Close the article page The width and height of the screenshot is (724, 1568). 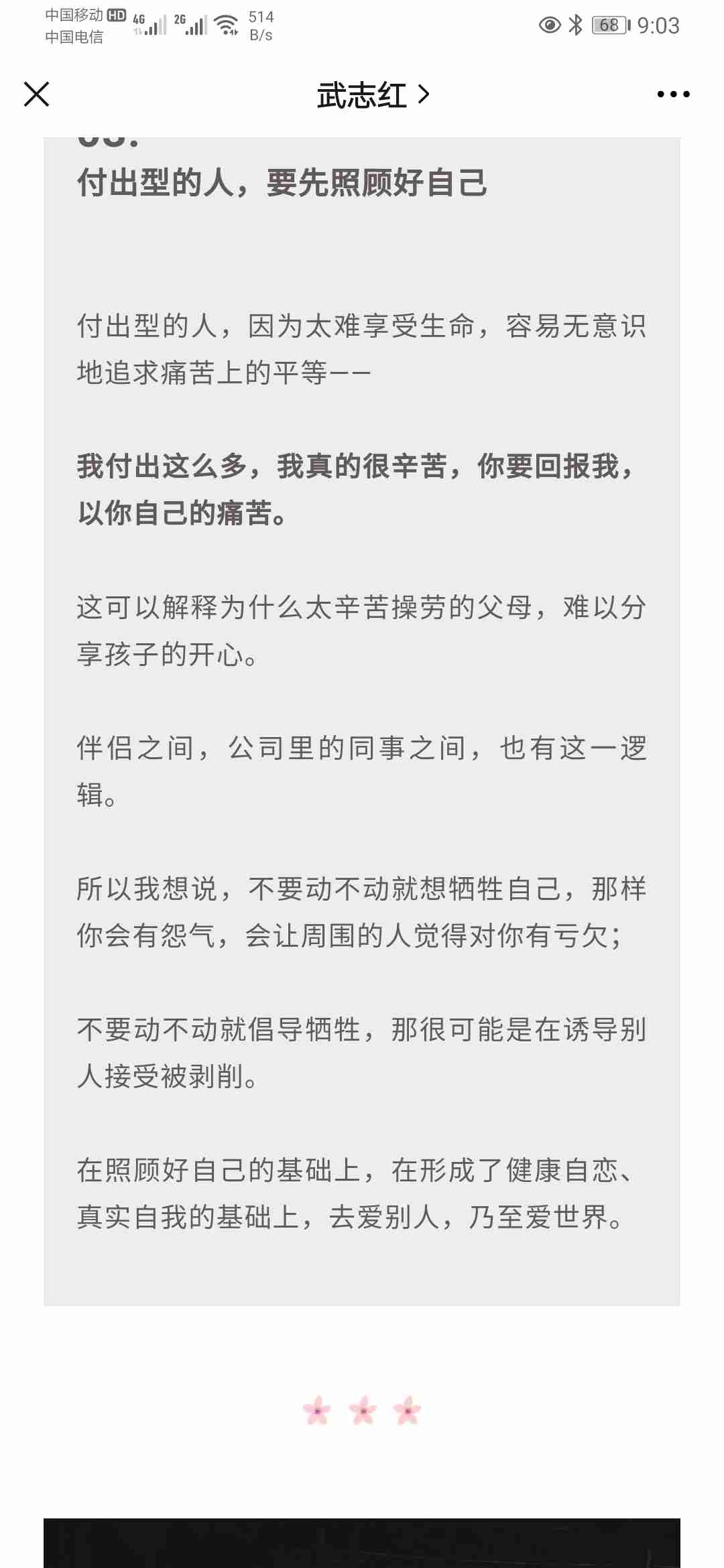(x=37, y=94)
